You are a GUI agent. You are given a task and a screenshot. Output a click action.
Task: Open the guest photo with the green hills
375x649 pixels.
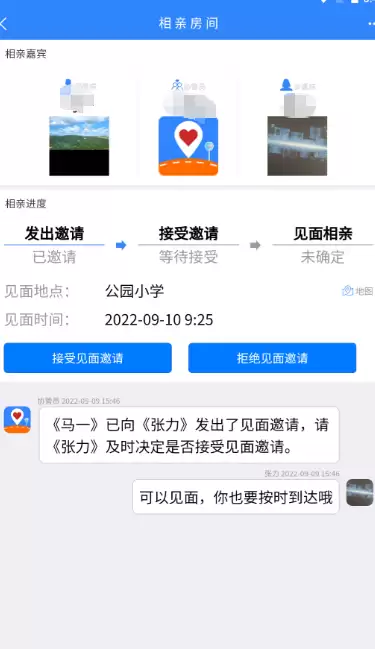79,146
